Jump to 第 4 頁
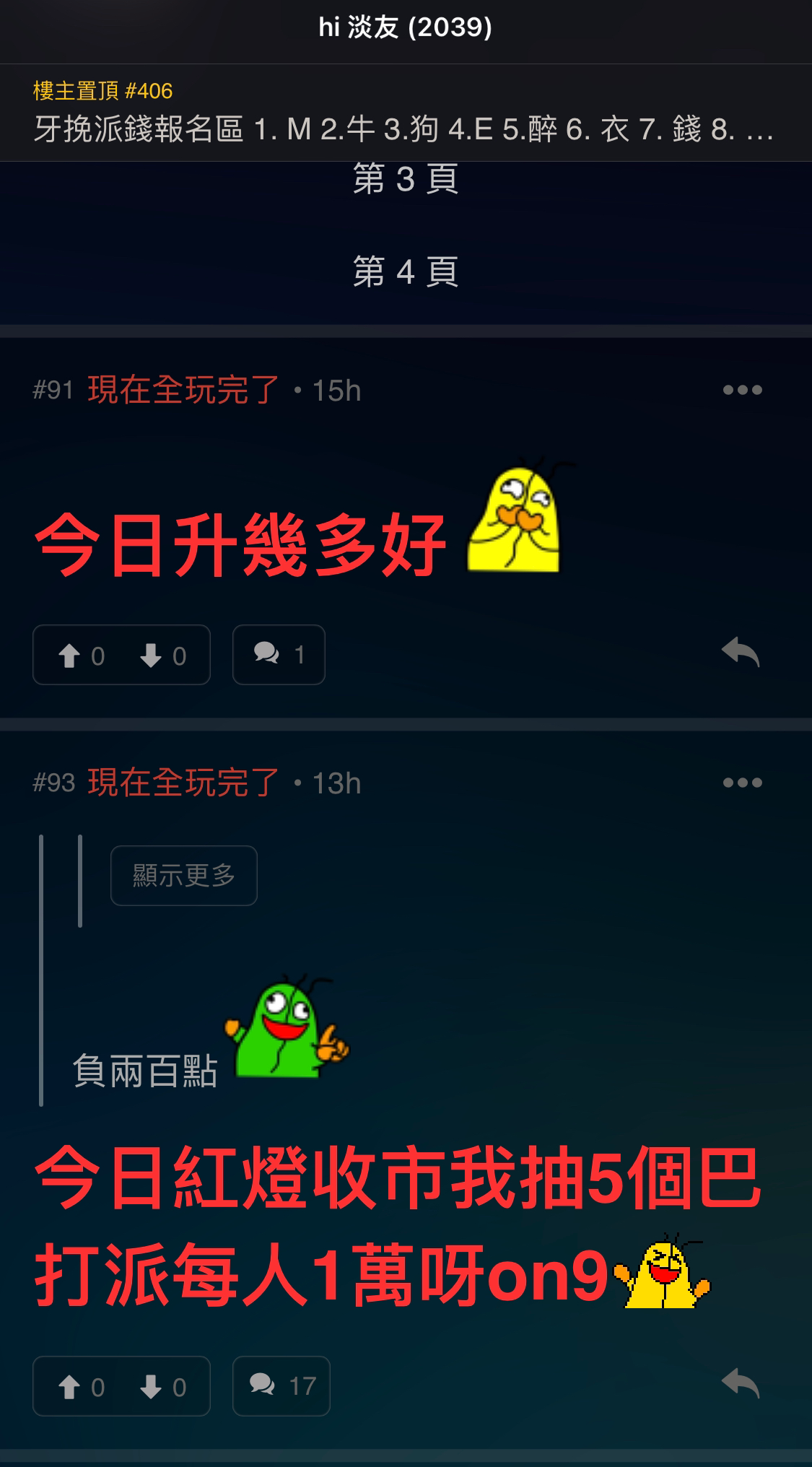This screenshot has width=812, height=1467. click(x=406, y=273)
